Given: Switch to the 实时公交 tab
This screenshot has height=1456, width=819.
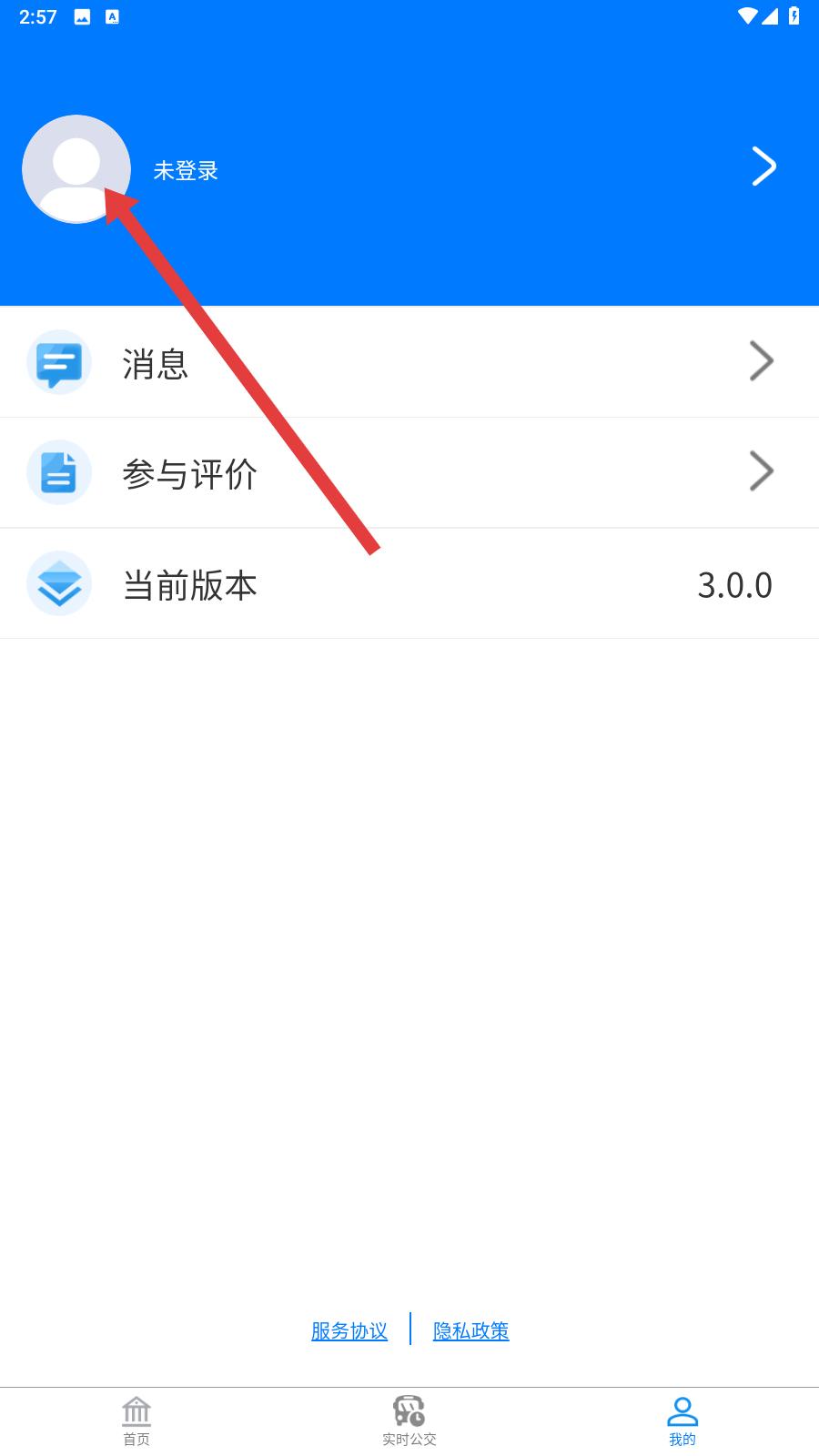Looking at the screenshot, I should pos(409,1421).
